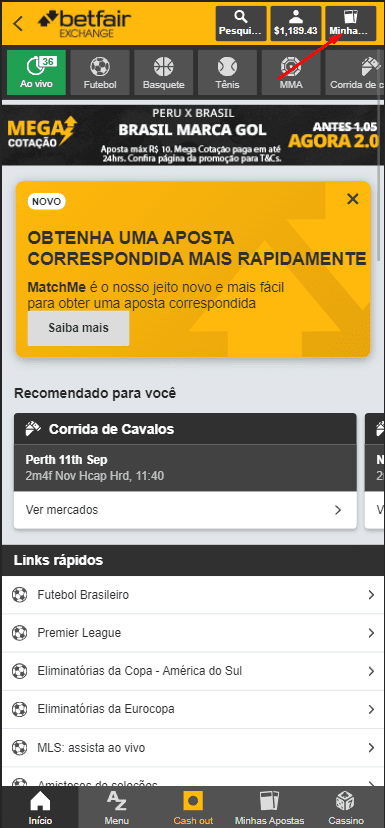Select the Tênis sports tab
The width and height of the screenshot is (385, 828).
[x=228, y=72]
